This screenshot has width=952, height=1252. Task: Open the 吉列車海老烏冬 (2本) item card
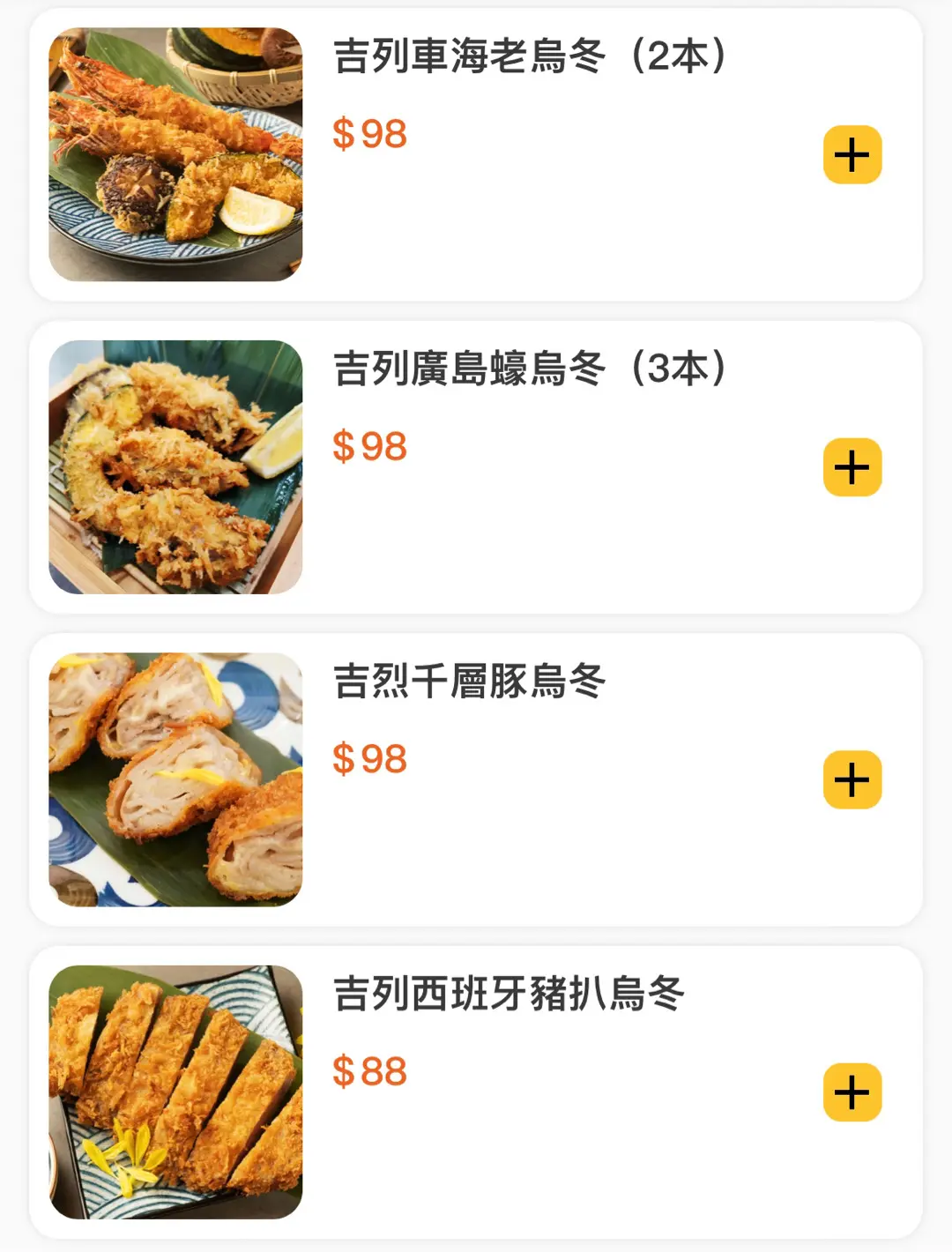[x=529, y=58]
